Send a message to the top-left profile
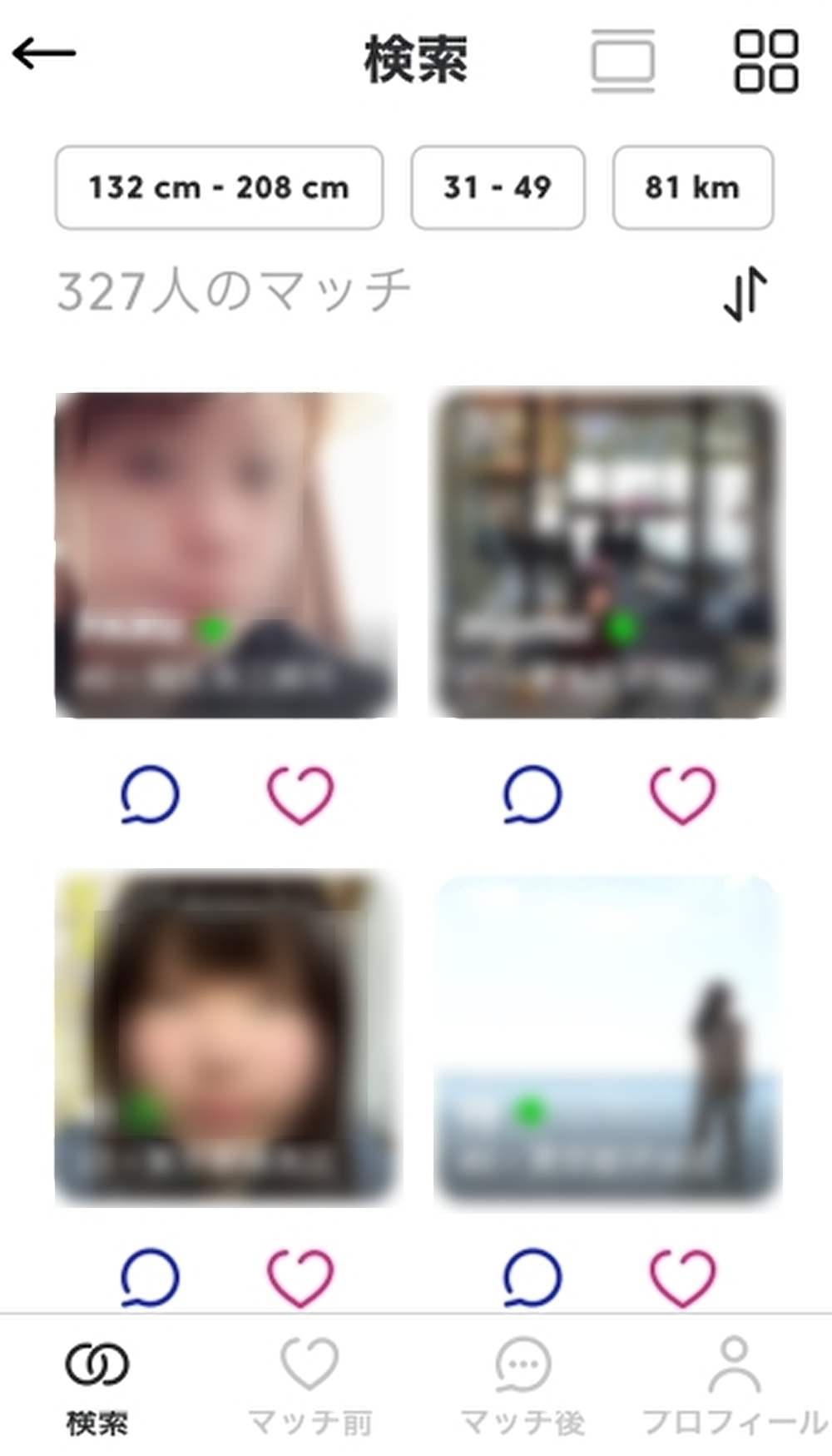The width and height of the screenshot is (832, 1456). 148,793
